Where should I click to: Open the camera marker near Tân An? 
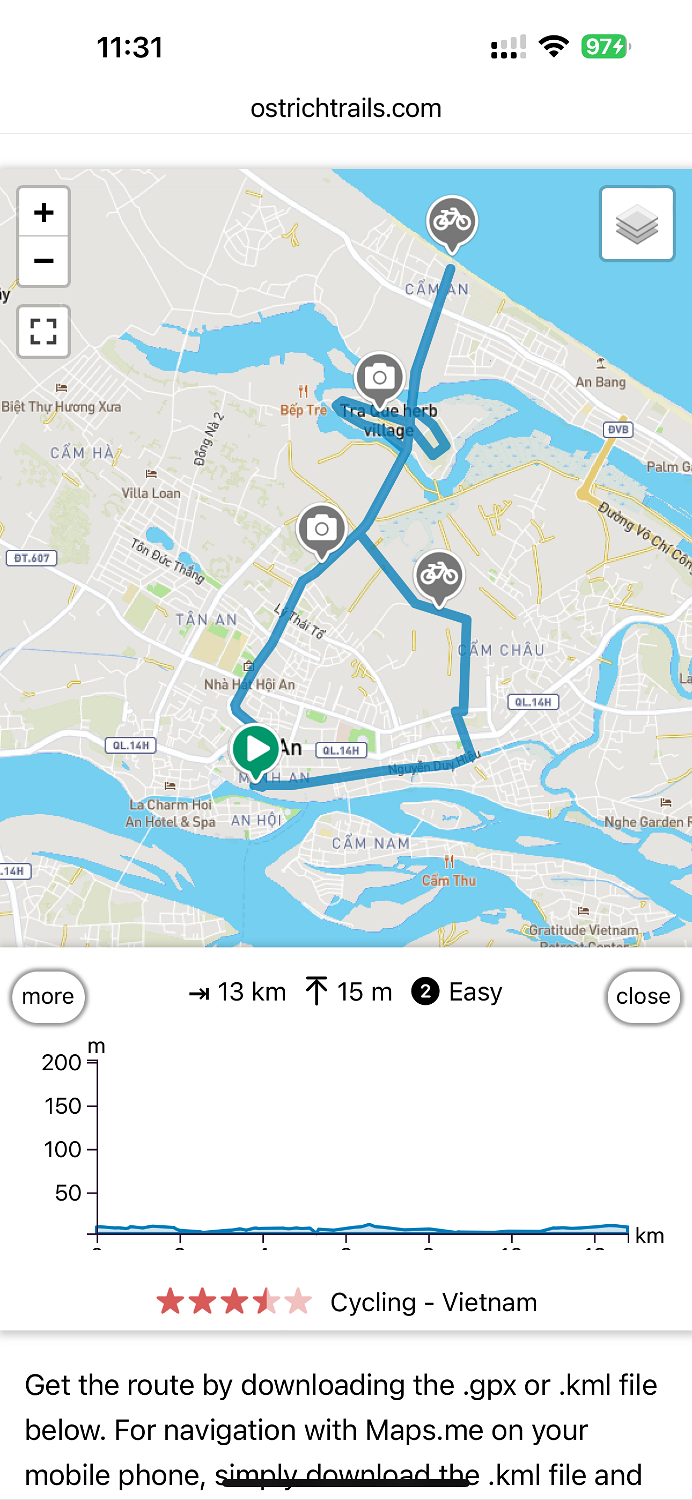click(x=321, y=527)
